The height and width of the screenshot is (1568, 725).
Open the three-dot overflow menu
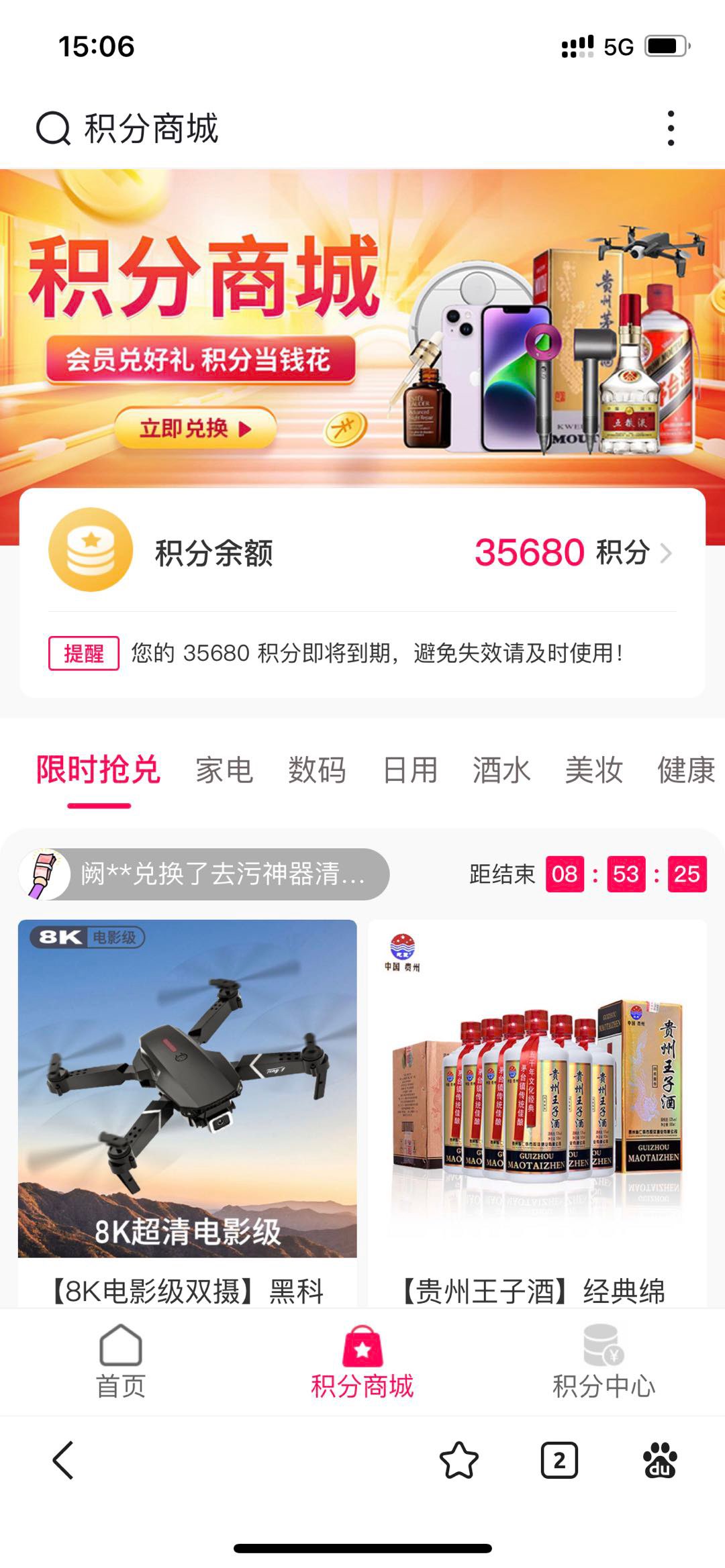671,128
